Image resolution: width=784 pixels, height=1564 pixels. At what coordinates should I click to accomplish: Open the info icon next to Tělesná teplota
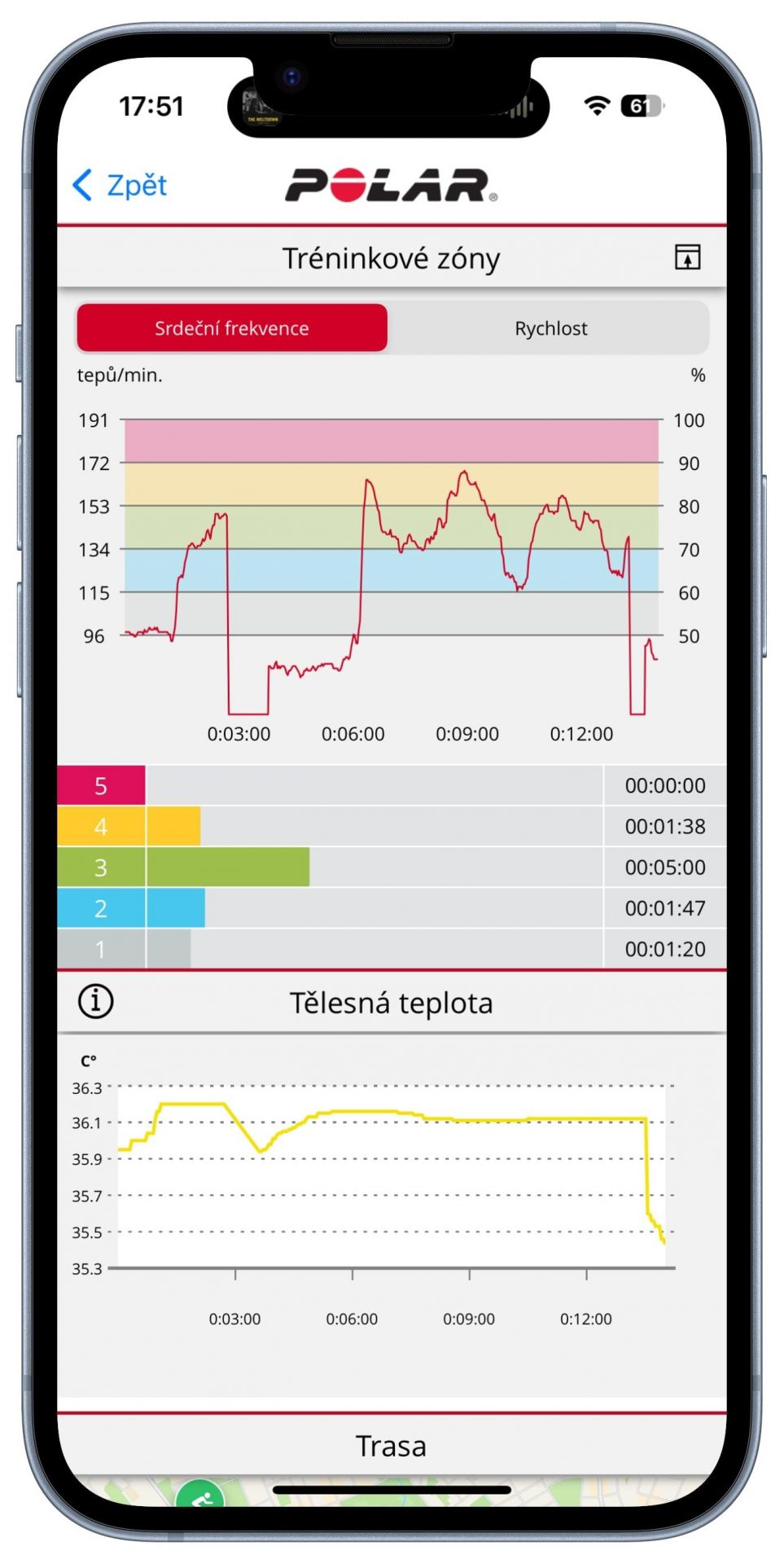point(96,1001)
